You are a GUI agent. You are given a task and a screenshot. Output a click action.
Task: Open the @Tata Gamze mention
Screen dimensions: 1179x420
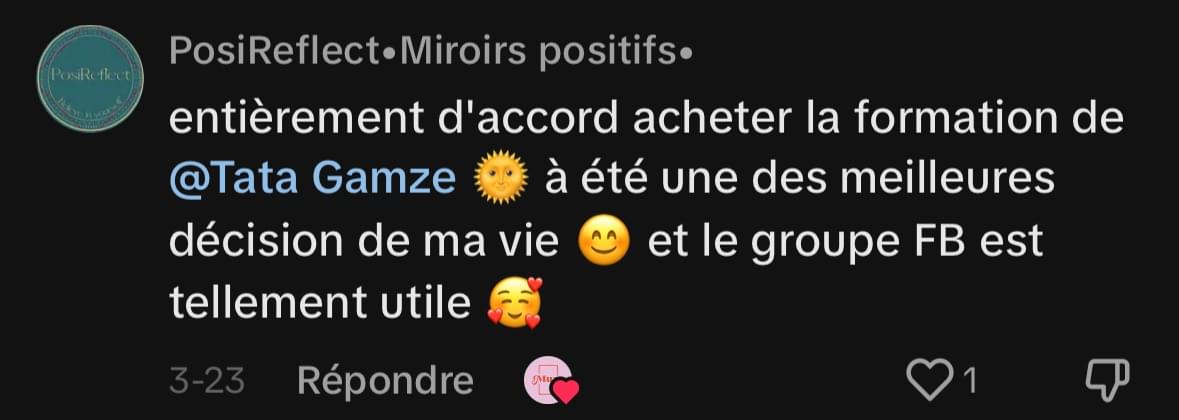313,181
